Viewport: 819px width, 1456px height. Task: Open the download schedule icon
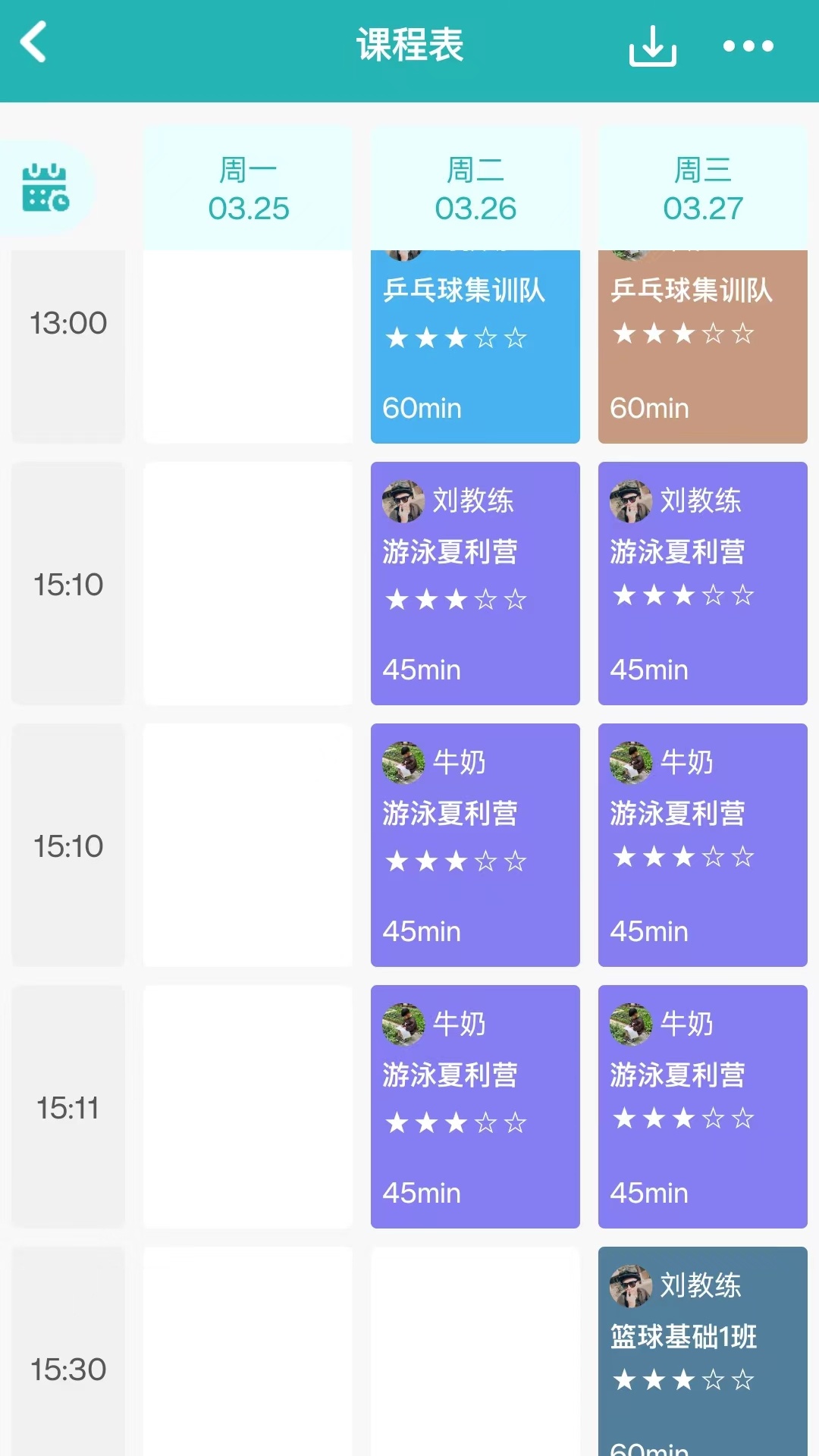pyautogui.click(x=652, y=47)
